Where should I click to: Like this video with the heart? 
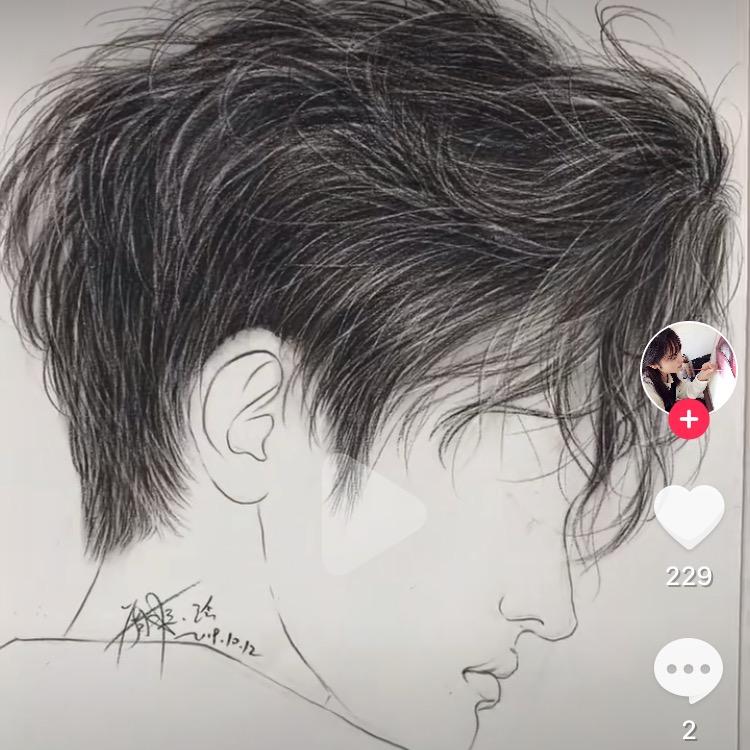689,515
